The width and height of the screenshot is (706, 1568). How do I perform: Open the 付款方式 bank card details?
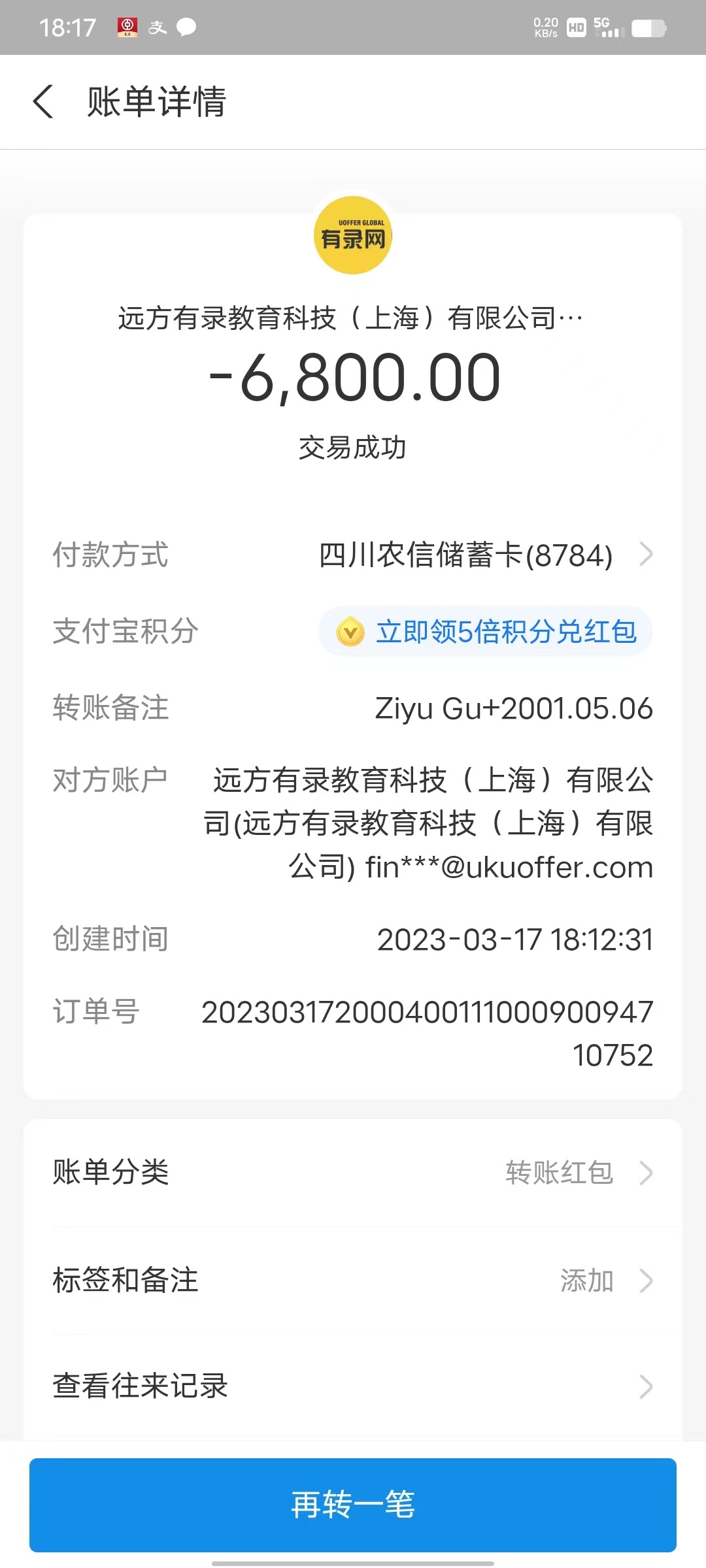(x=484, y=555)
